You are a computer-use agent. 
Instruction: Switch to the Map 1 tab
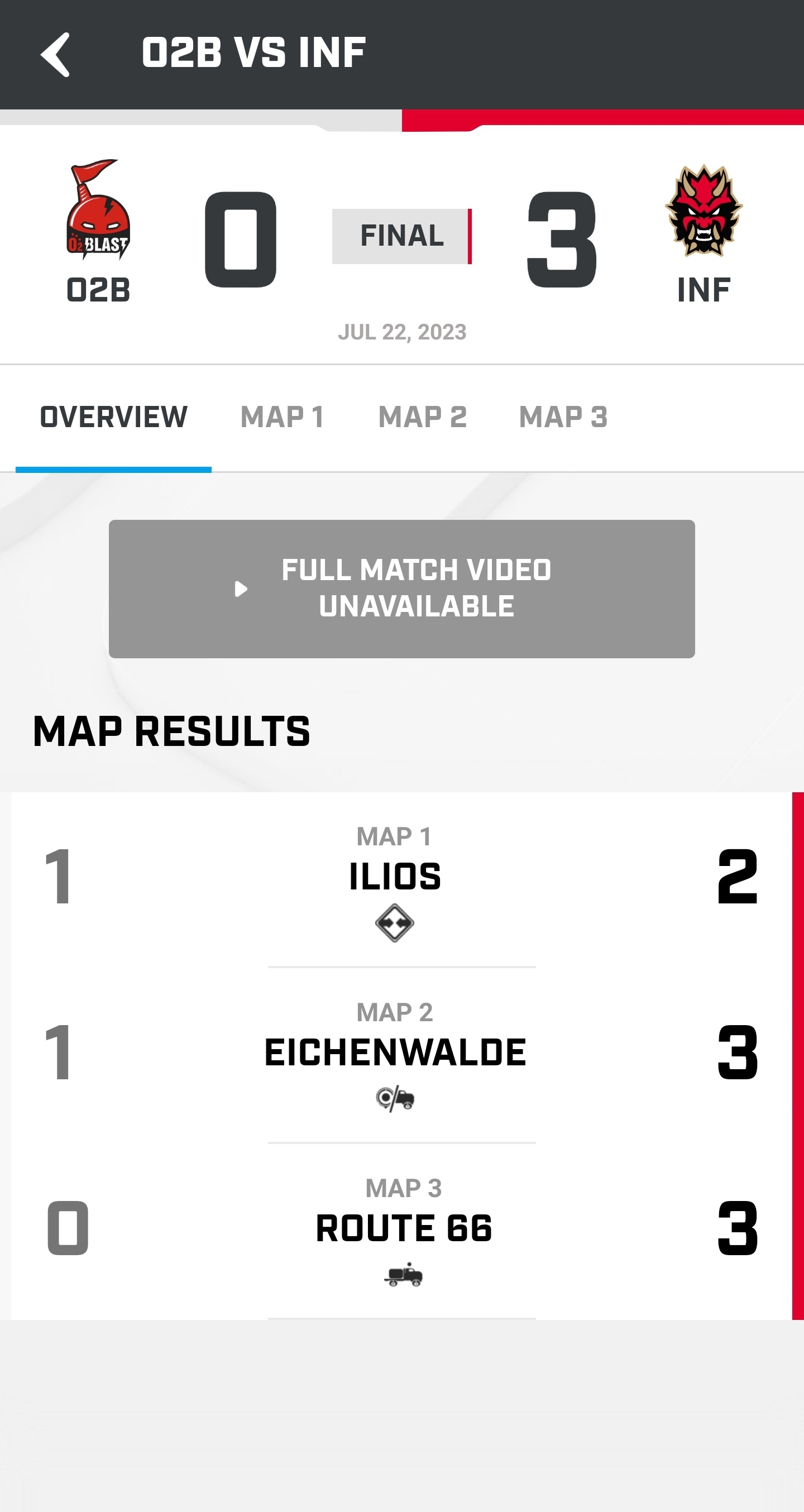pos(283,417)
